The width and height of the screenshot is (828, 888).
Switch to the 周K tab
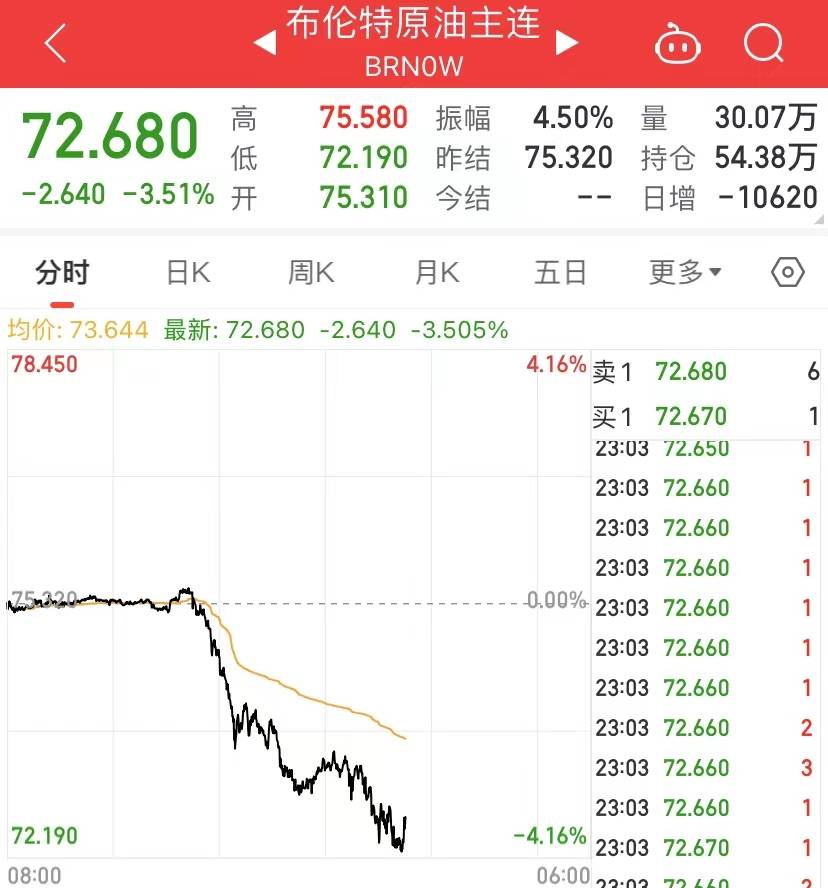(310, 271)
